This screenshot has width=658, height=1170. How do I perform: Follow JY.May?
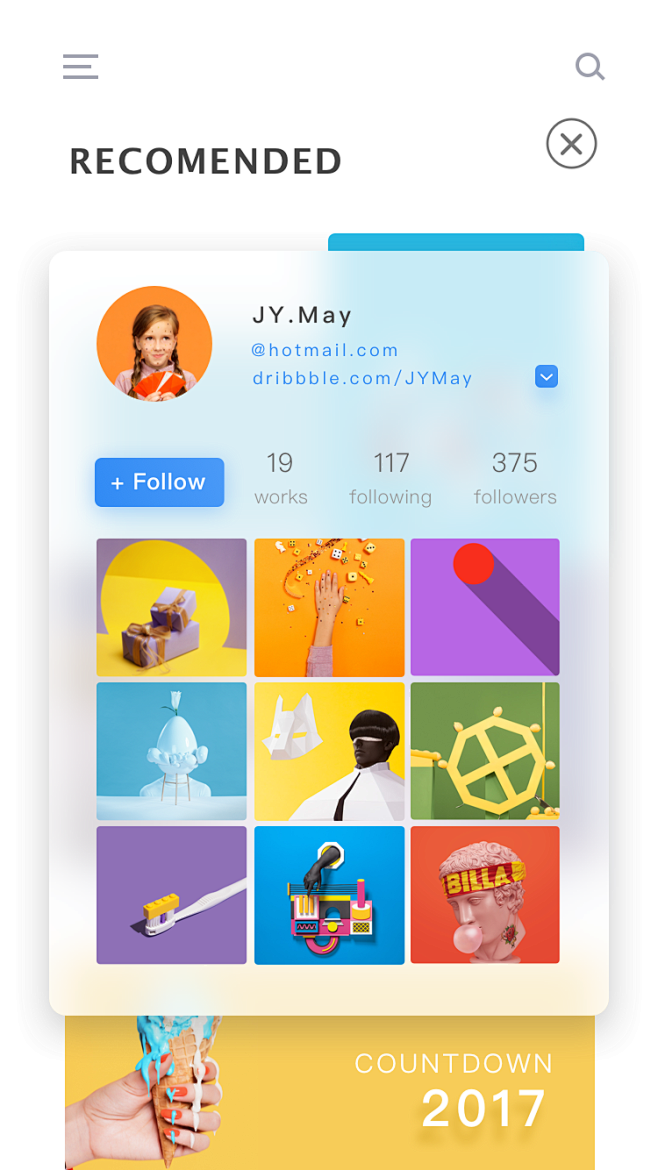159,482
